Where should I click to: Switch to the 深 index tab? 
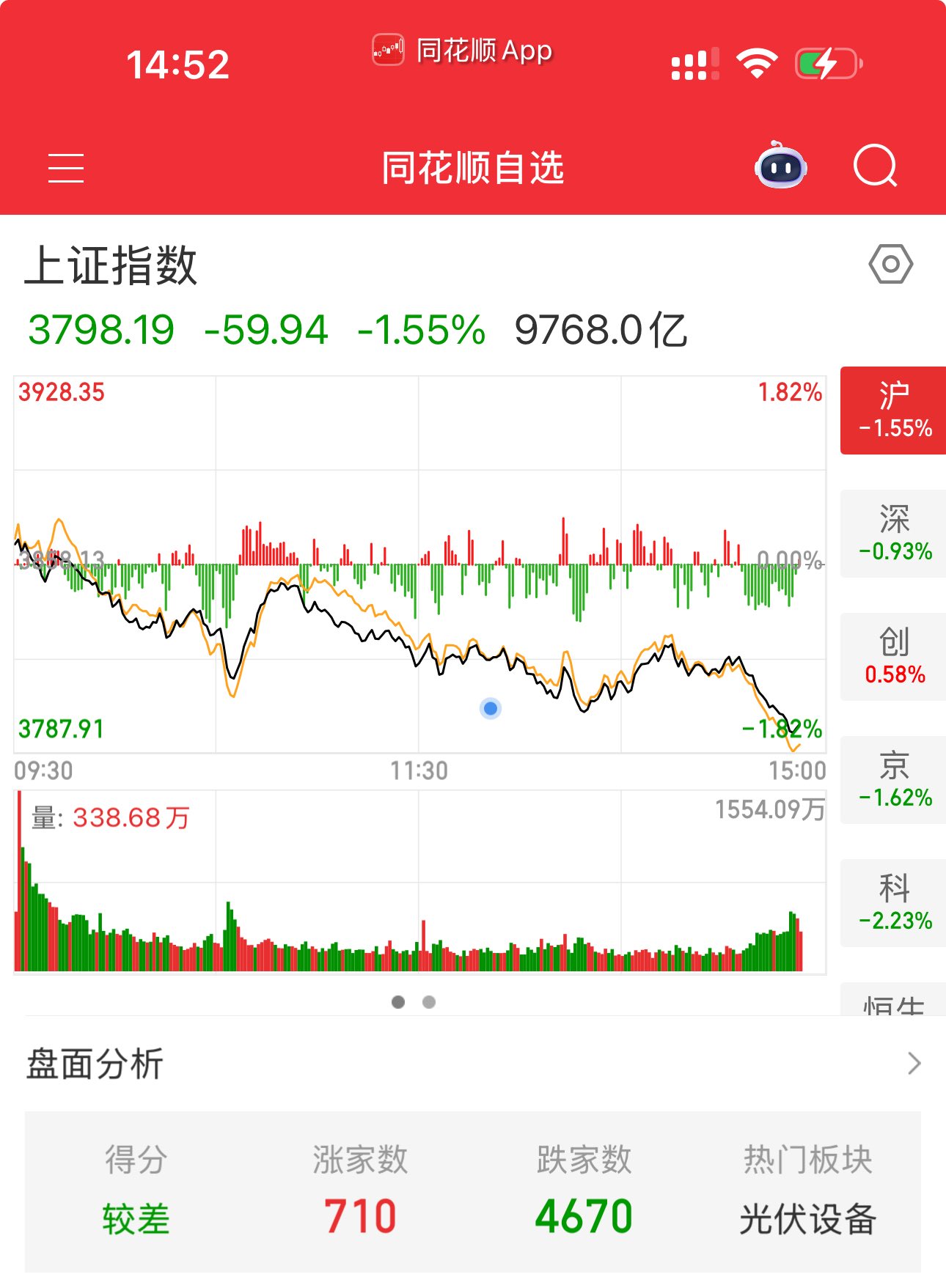point(894,533)
